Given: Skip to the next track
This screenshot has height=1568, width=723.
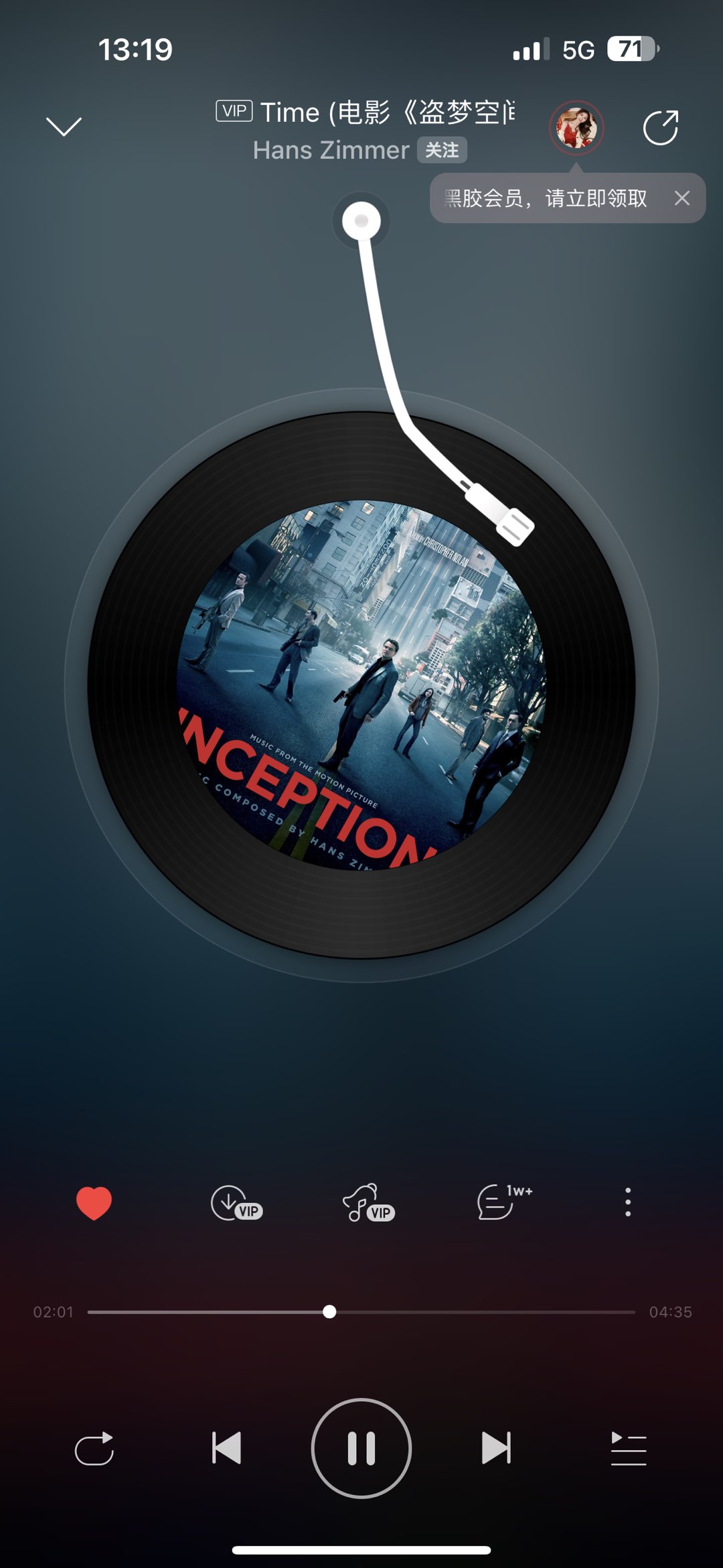Looking at the screenshot, I should pyautogui.click(x=496, y=1448).
